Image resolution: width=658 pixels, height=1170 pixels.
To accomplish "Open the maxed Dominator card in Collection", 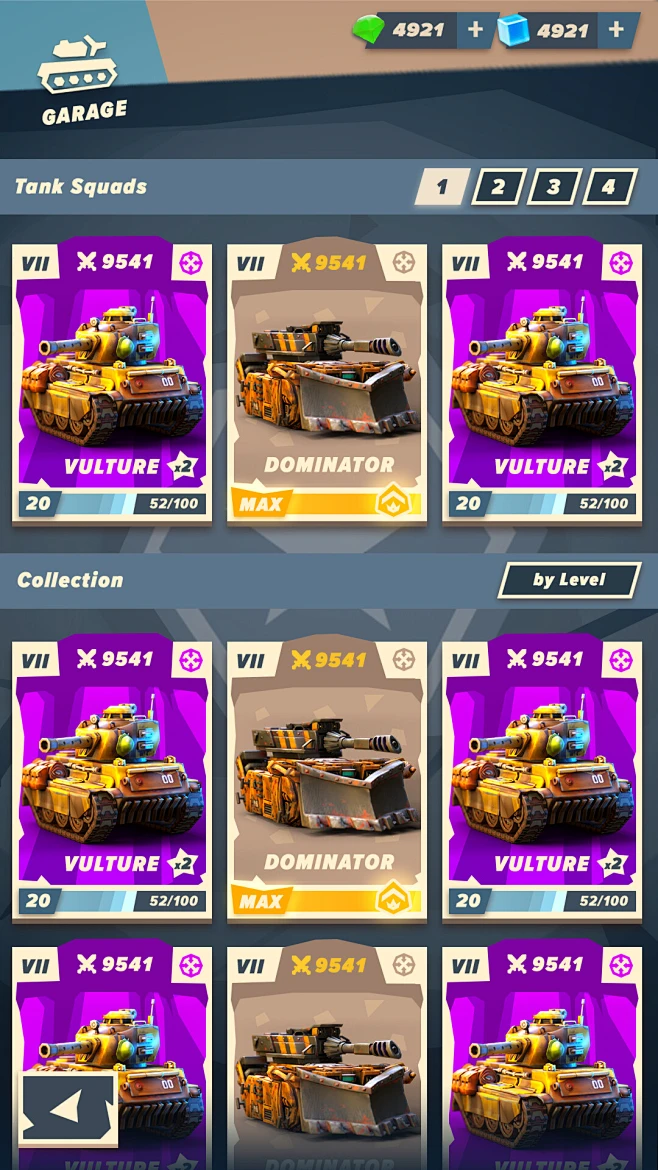I will pyautogui.click(x=328, y=778).
